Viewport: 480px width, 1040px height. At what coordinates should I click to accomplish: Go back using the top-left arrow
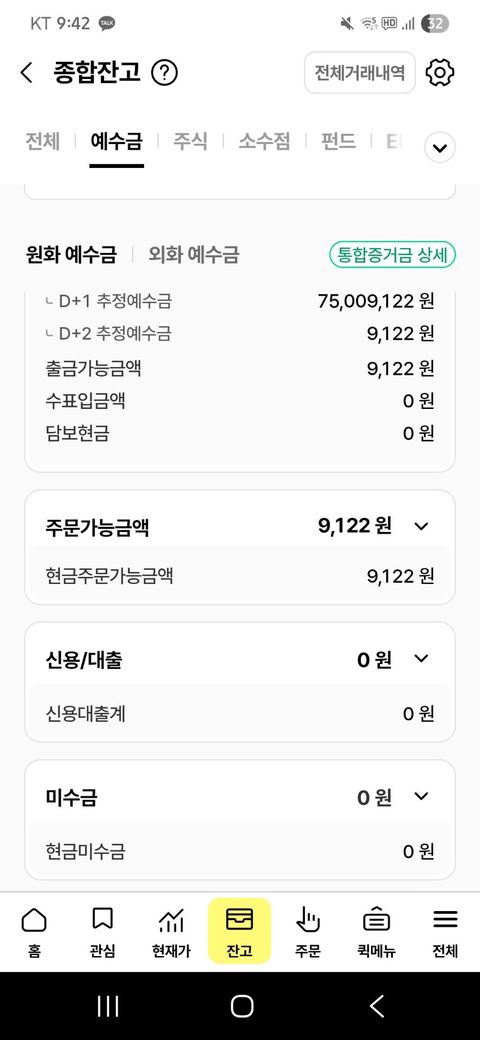[x=27, y=72]
